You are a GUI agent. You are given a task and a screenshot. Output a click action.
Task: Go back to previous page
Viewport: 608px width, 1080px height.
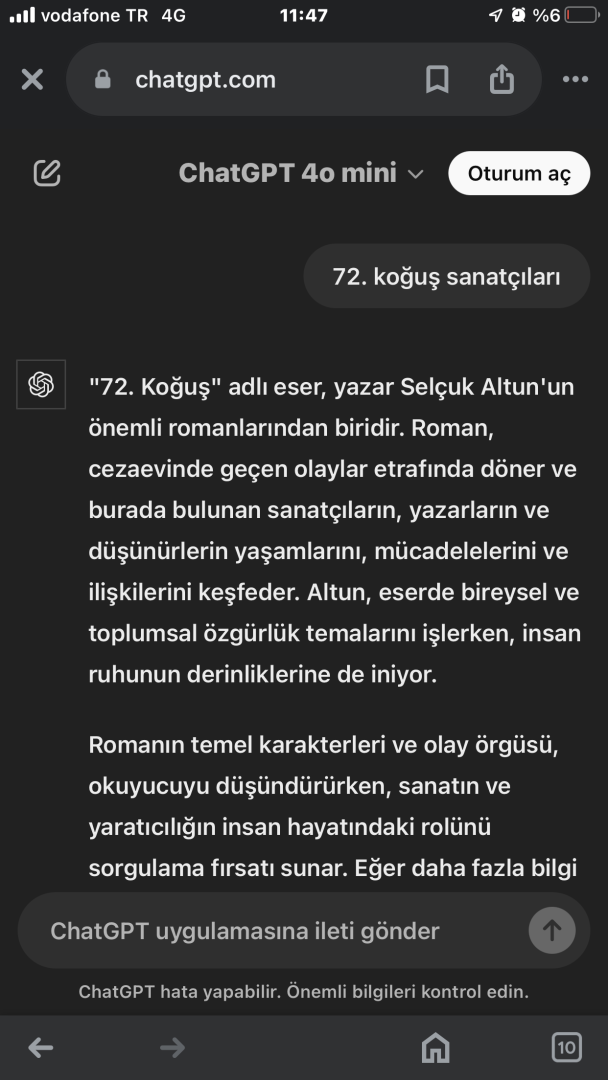(41, 1047)
